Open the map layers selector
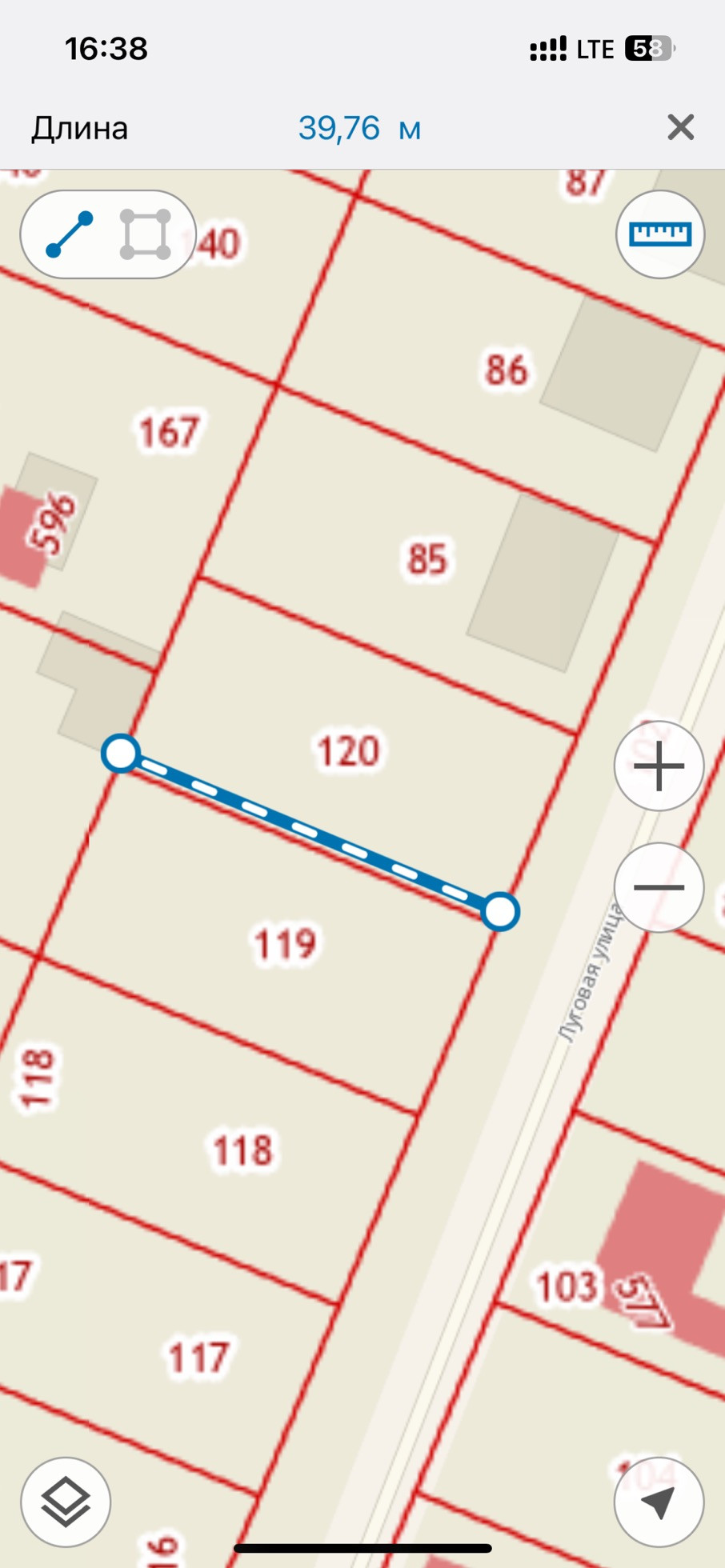Screen dimensions: 725x1568 click(x=66, y=1502)
